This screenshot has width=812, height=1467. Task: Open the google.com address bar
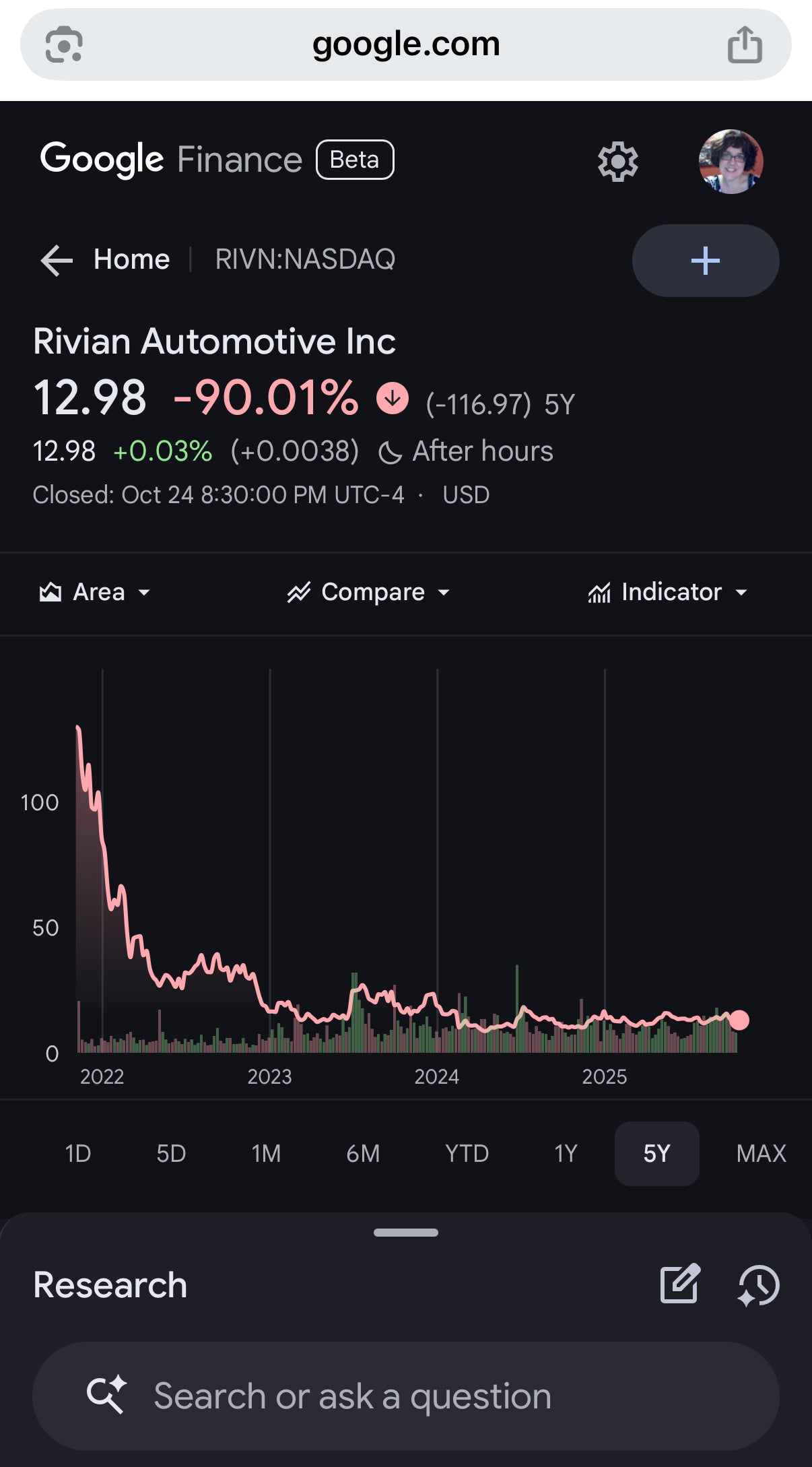(x=405, y=44)
